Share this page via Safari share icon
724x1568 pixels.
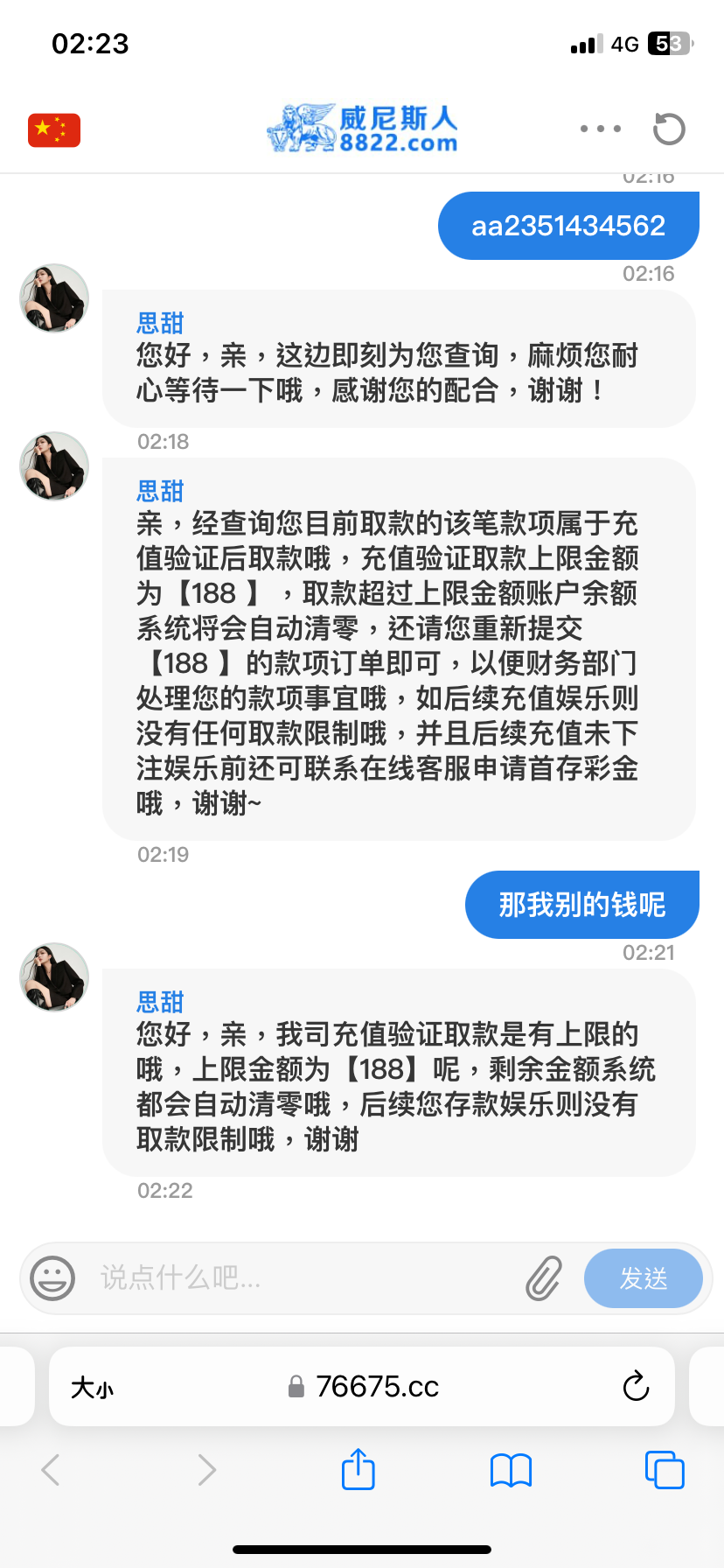pyautogui.click(x=358, y=1470)
